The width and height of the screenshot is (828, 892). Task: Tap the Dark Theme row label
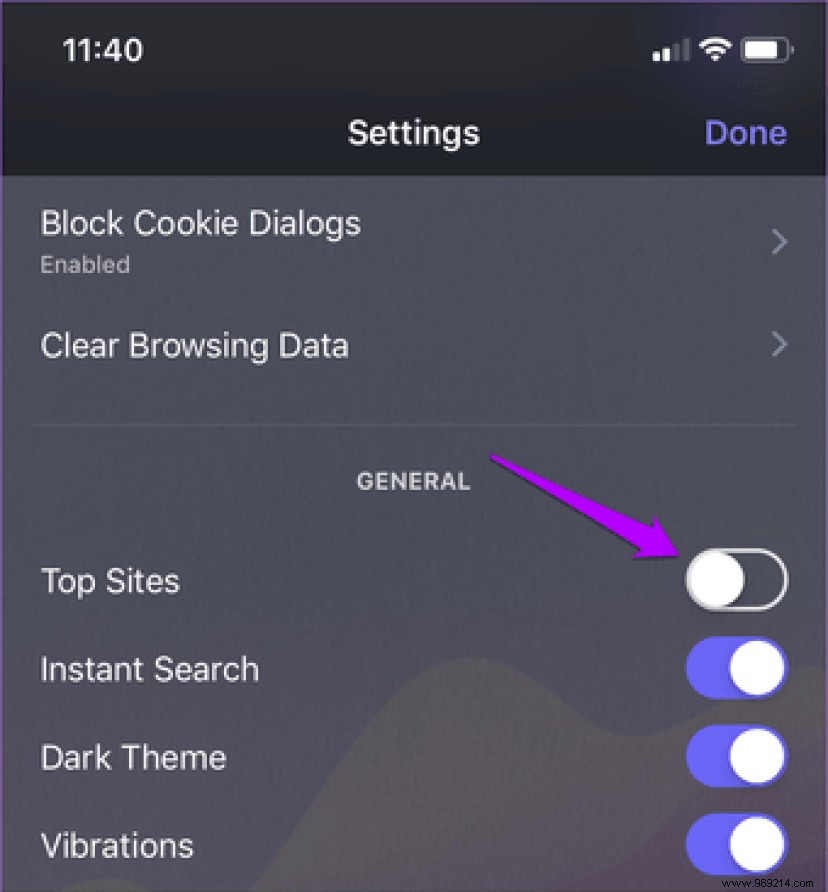tap(133, 757)
